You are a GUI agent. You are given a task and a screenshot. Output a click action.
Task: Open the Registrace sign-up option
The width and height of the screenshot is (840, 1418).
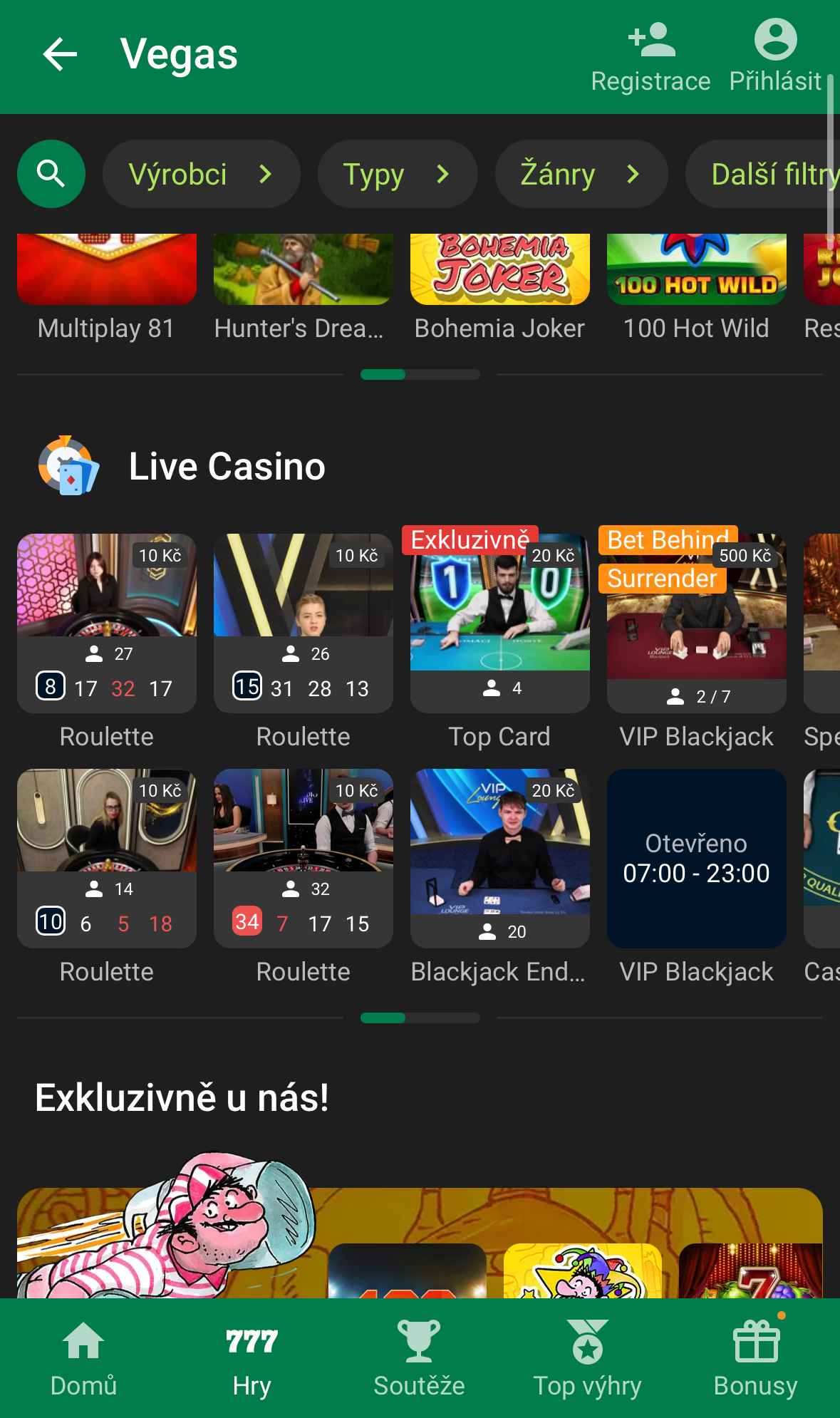(650, 57)
